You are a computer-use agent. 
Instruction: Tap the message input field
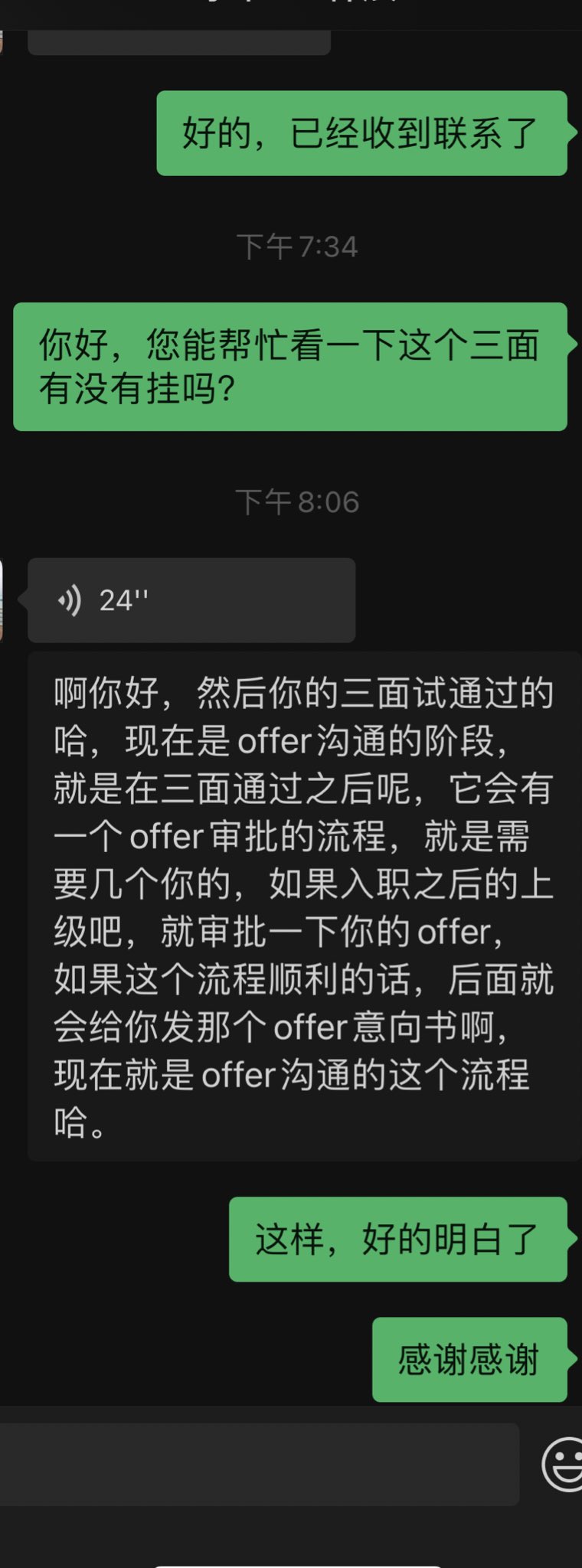pos(259,1465)
